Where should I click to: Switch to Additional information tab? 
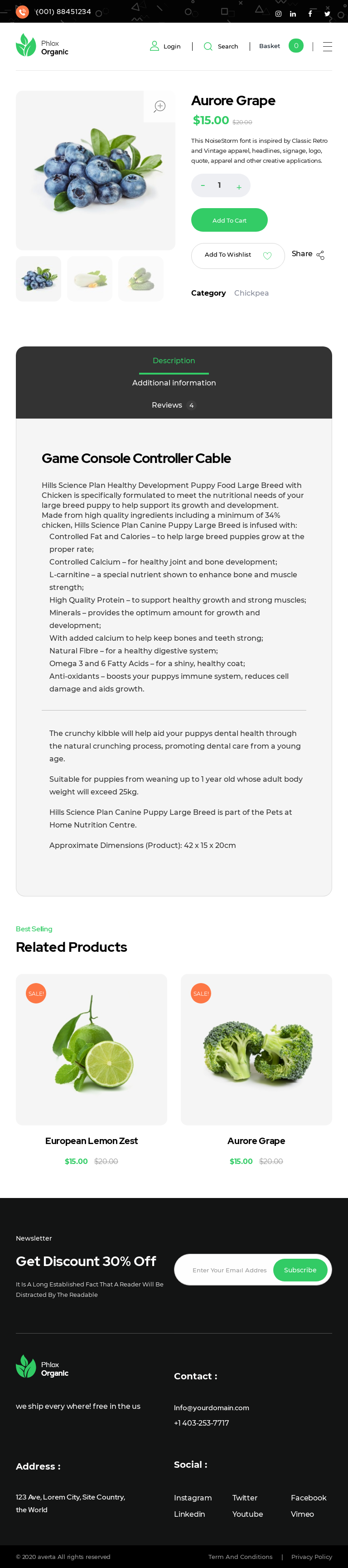coord(174,383)
